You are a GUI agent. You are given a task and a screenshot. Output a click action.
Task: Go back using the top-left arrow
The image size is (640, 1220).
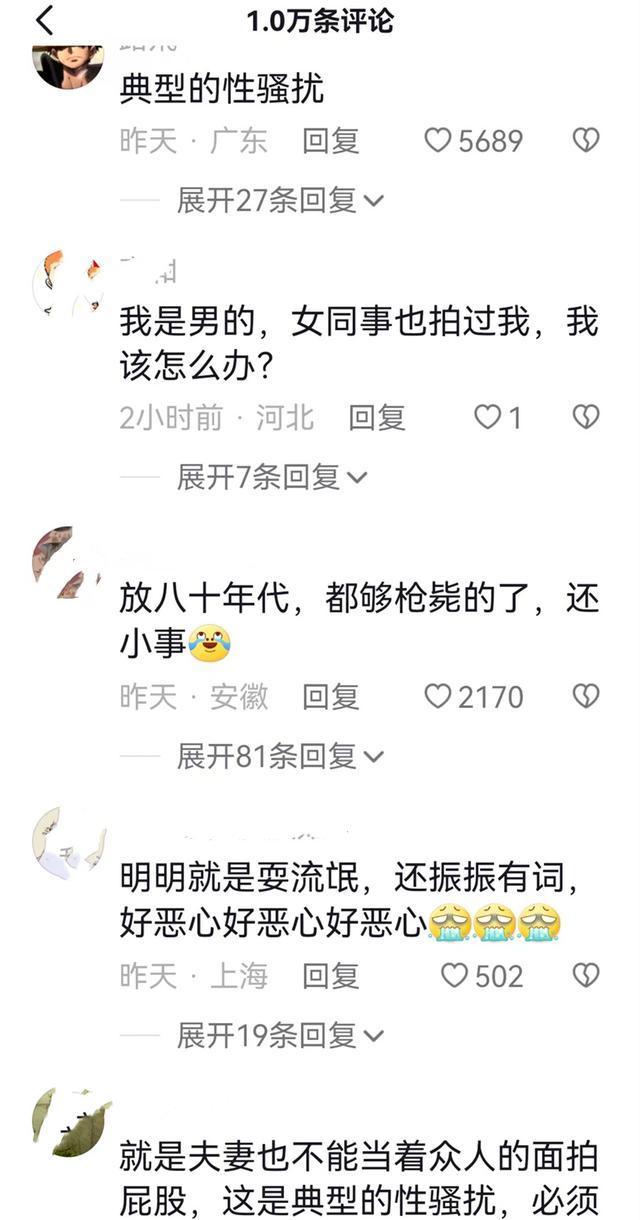tap(44, 20)
